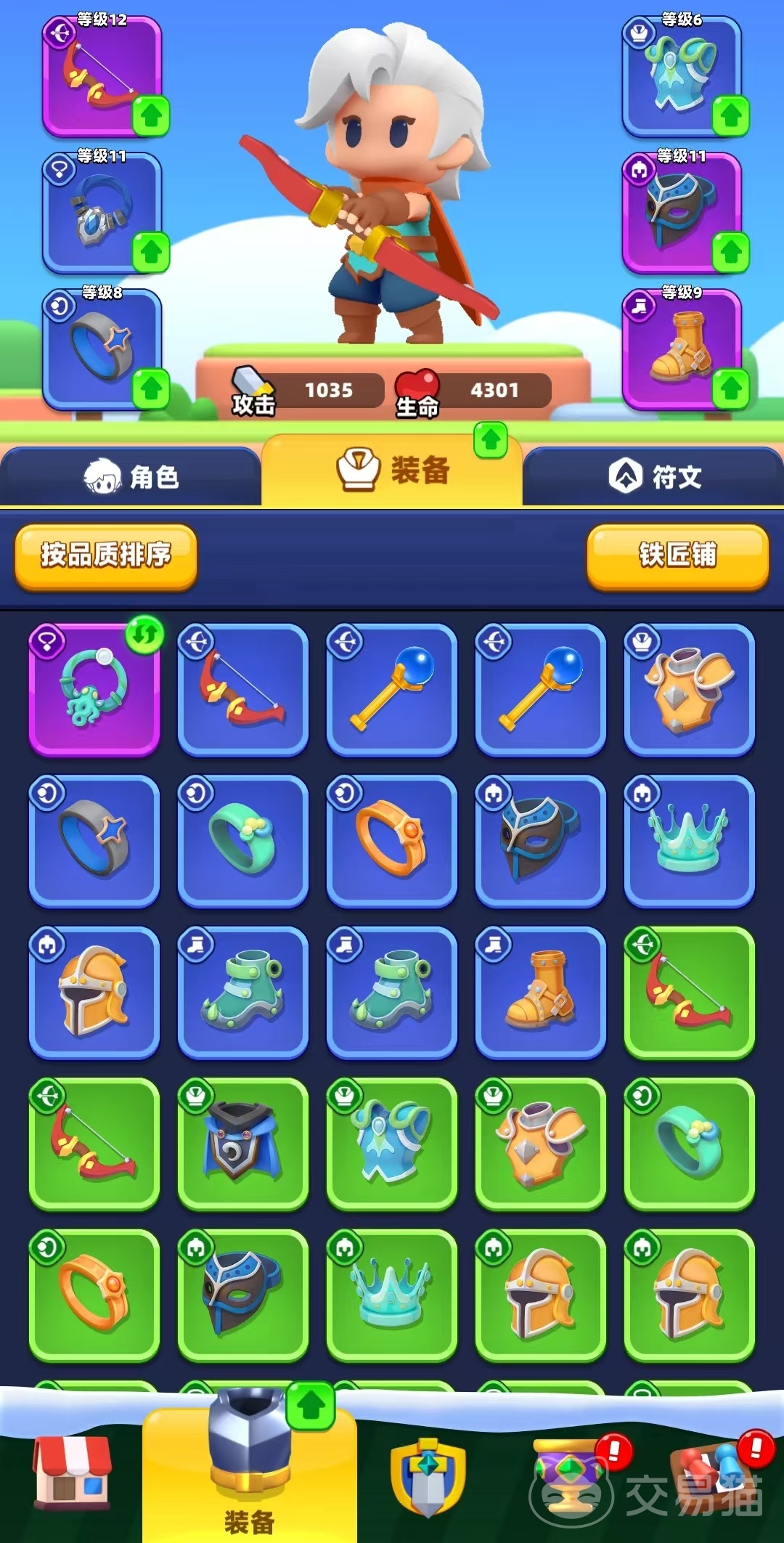Select the 装备 top tab

392,470
